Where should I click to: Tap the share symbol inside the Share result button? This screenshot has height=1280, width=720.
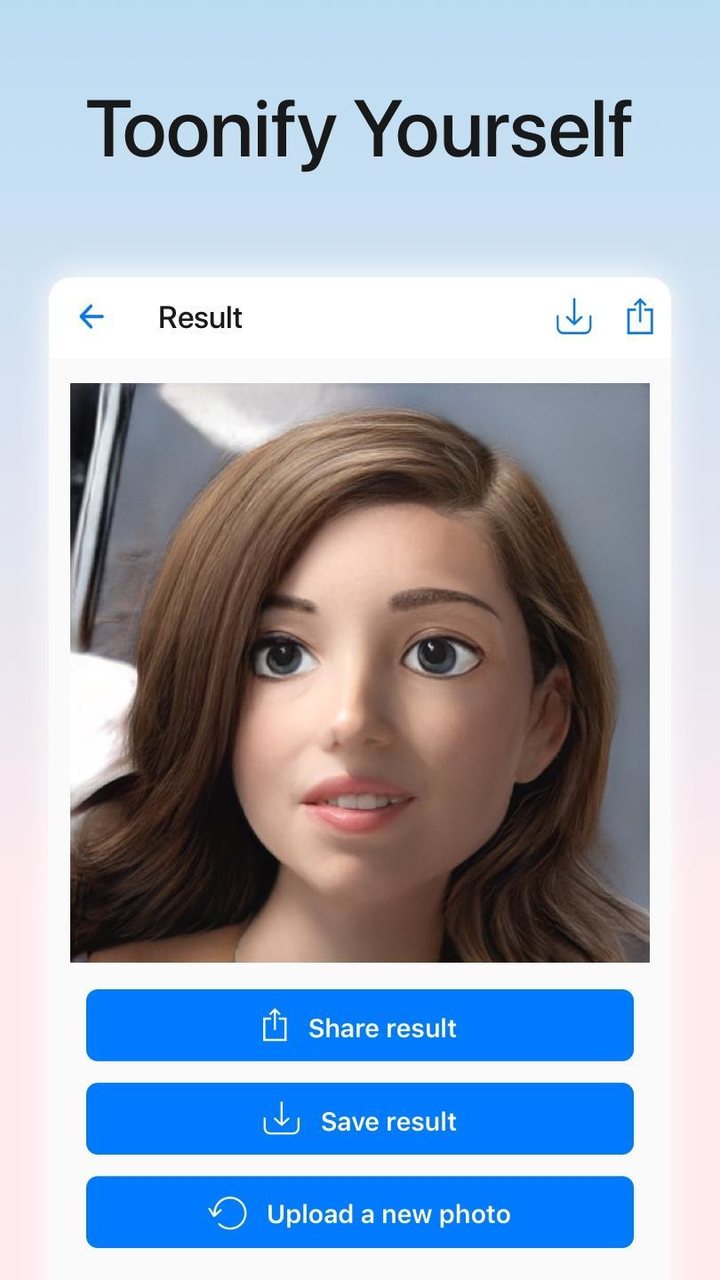(273, 1026)
